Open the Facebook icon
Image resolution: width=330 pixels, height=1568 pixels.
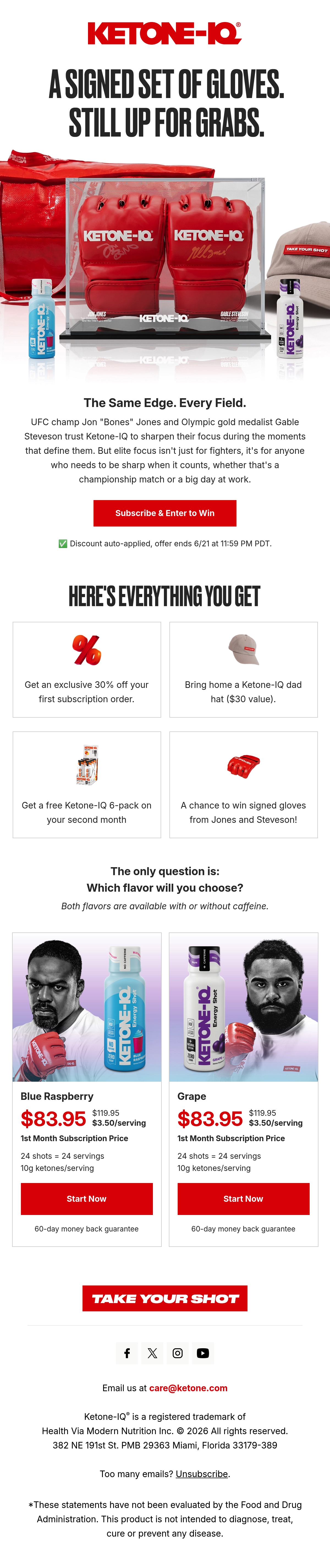coord(127,1353)
